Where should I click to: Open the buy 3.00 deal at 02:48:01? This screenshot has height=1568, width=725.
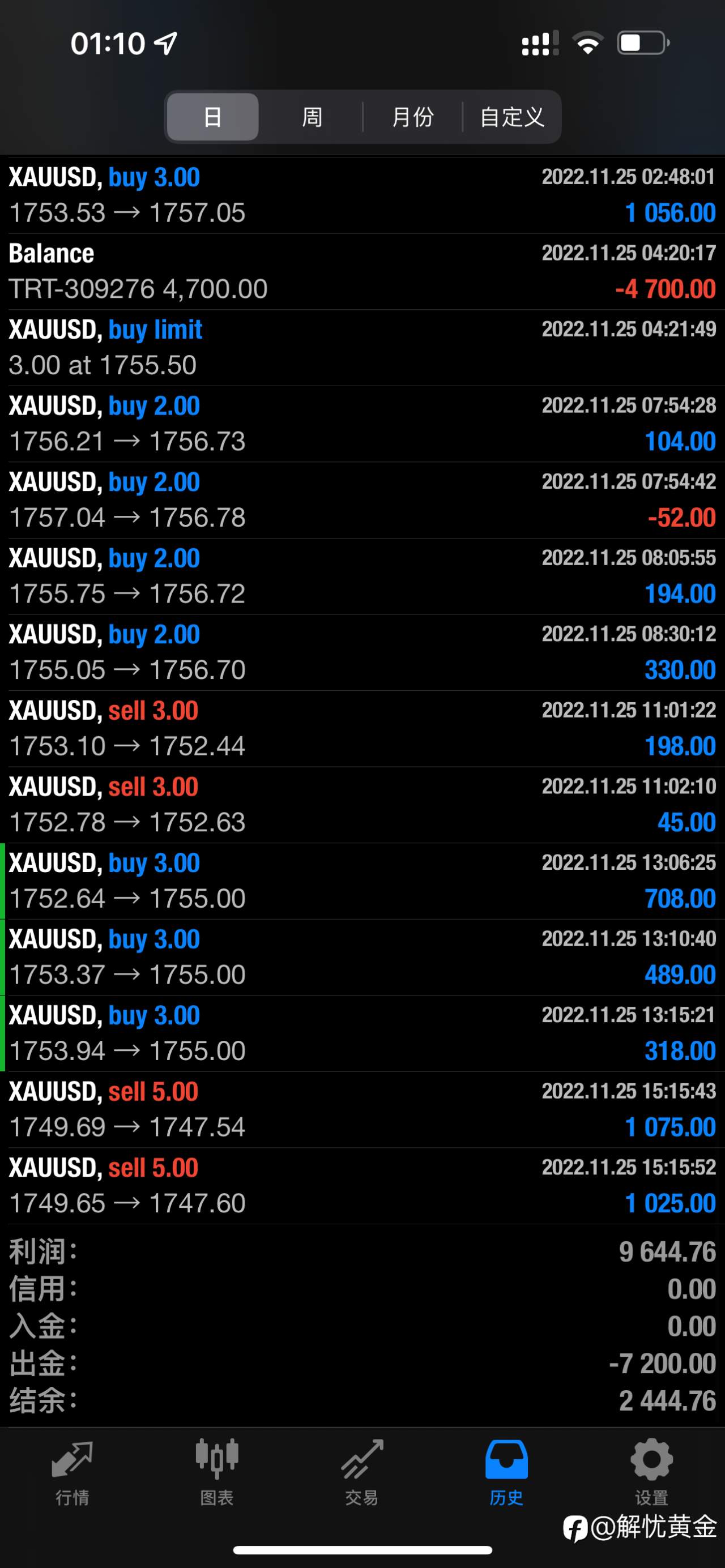coord(362,195)
